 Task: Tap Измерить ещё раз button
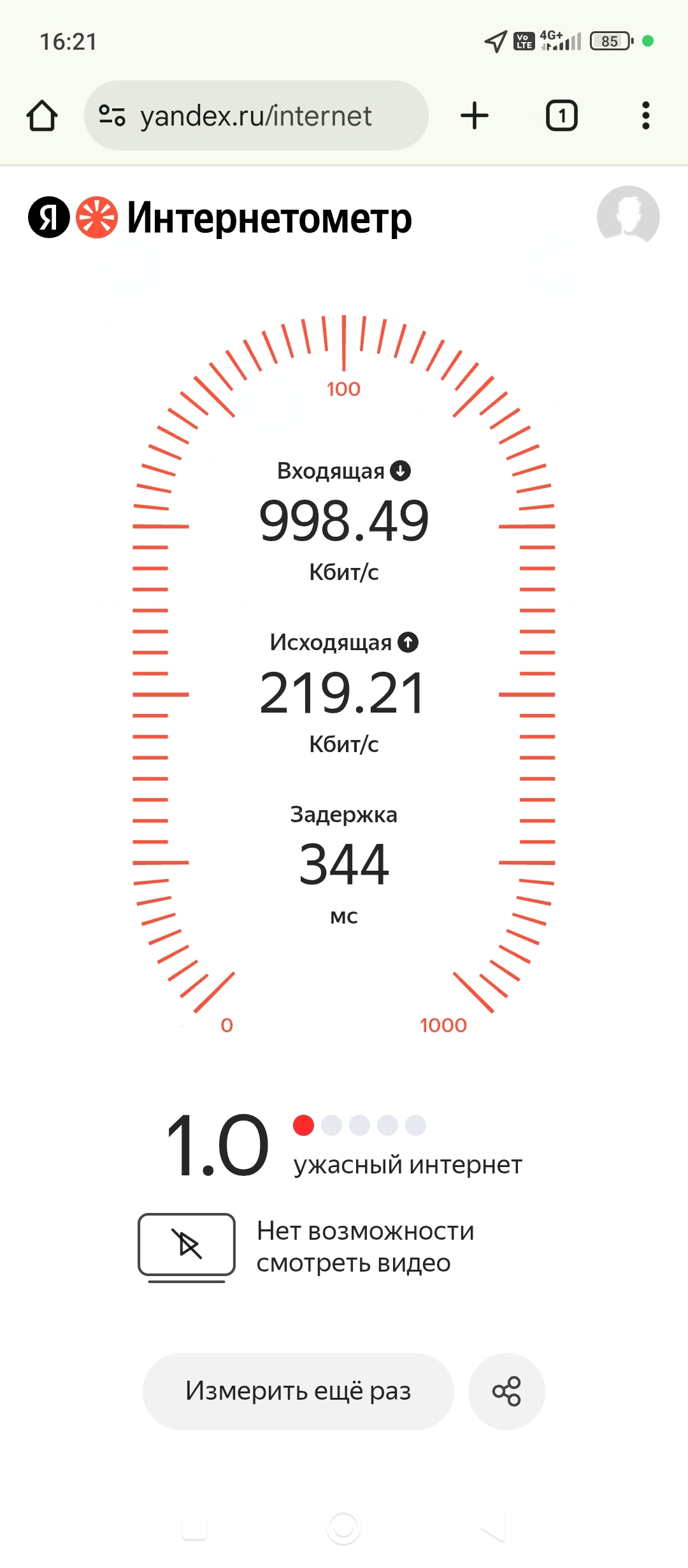[x=298, y=1391]
